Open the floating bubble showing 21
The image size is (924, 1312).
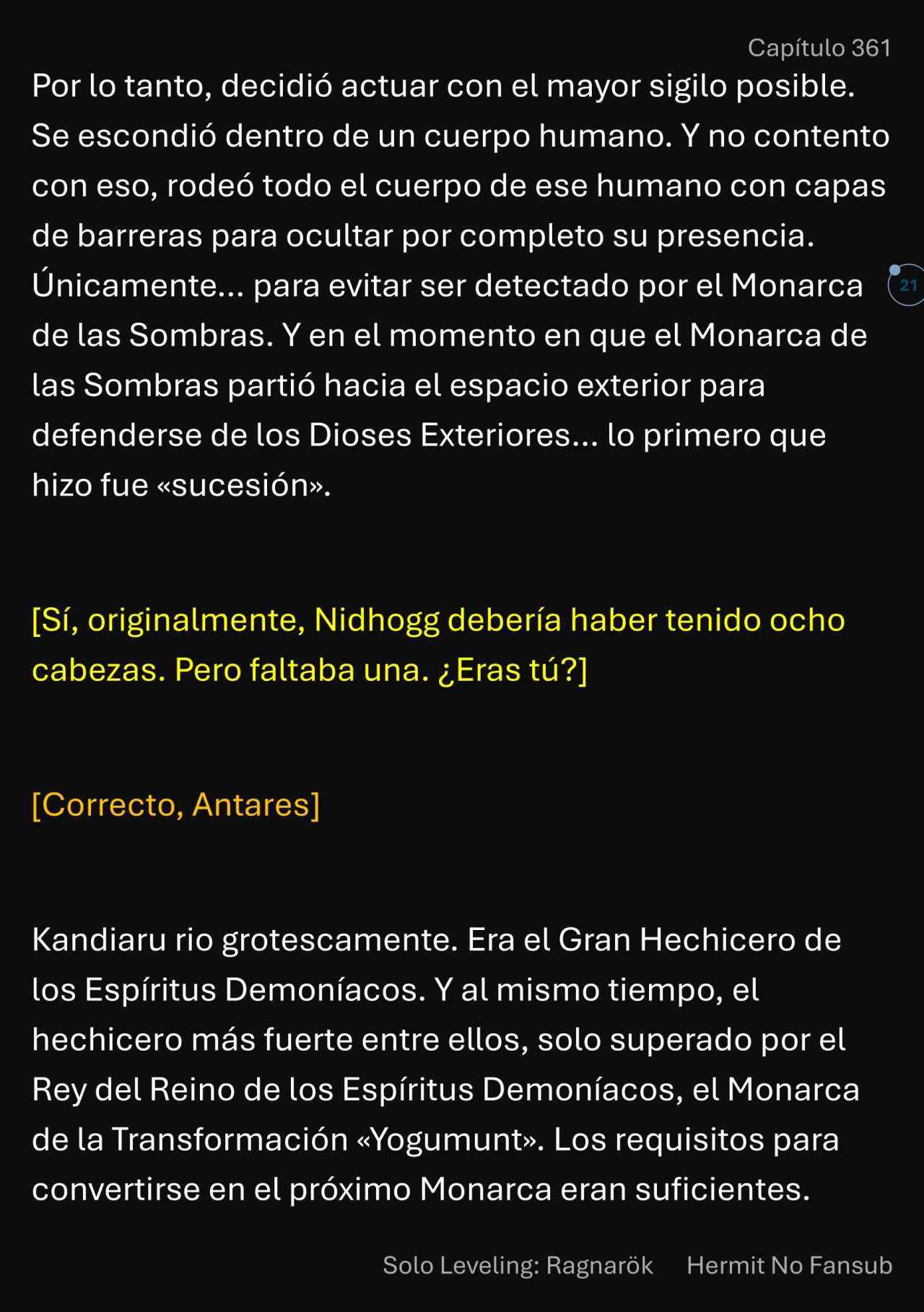coord(907,285)
